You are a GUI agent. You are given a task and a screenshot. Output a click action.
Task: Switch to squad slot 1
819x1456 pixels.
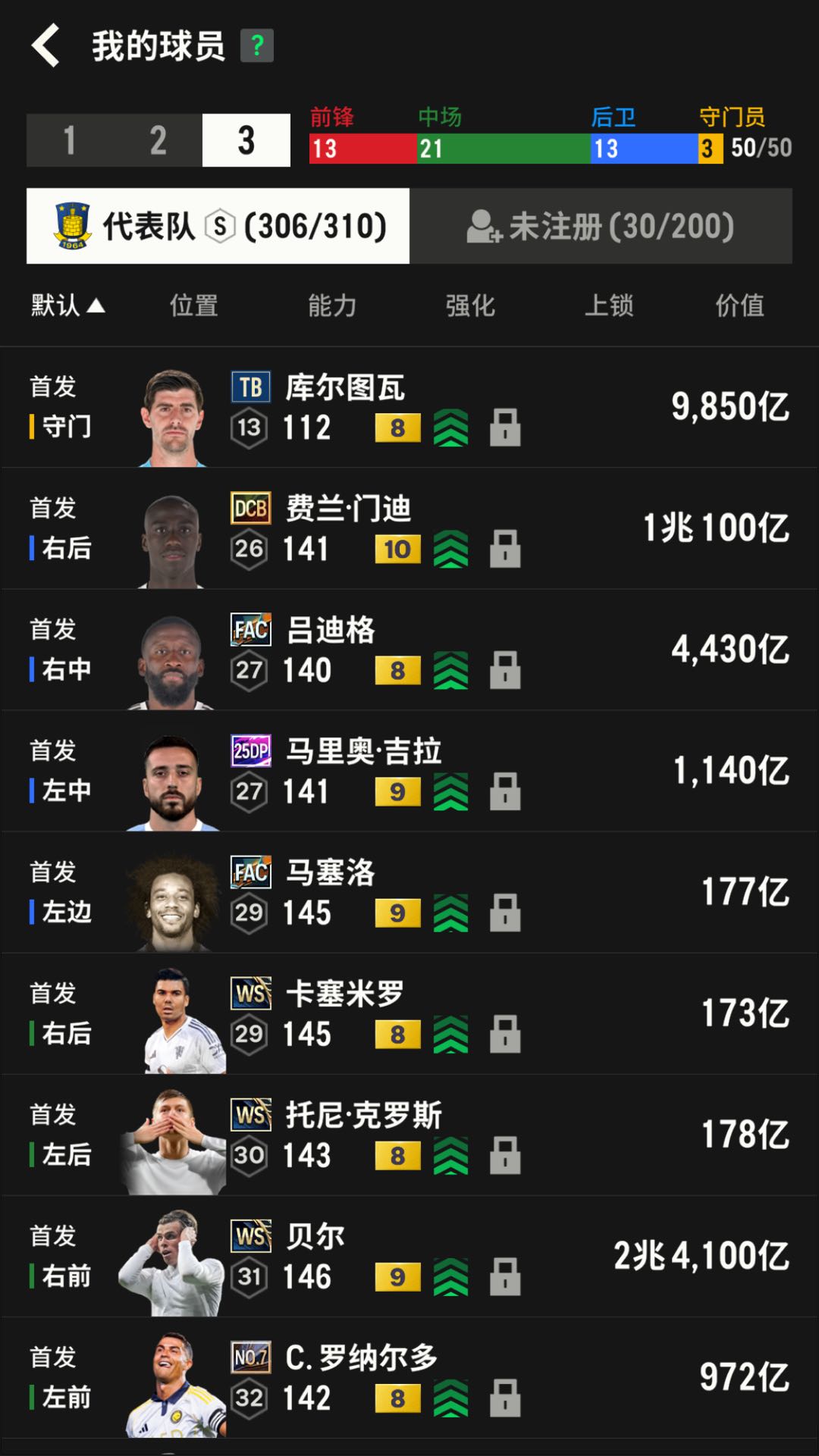tap(70, 140)
